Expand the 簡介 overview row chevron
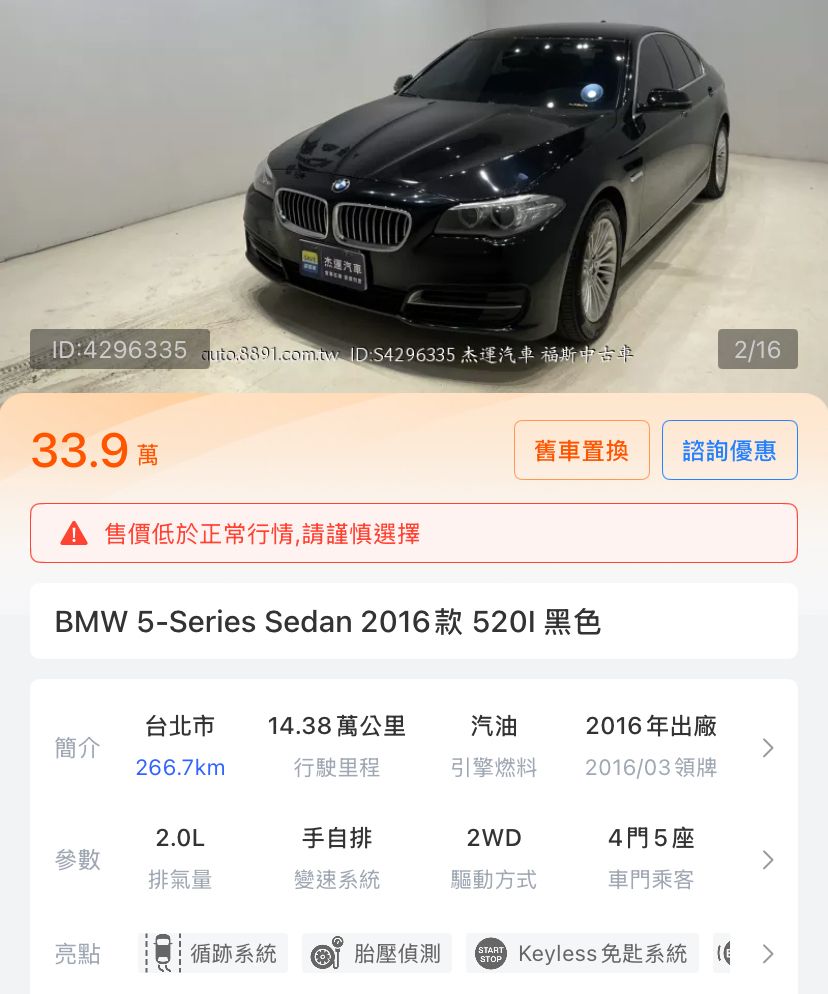 click(767, 748)
